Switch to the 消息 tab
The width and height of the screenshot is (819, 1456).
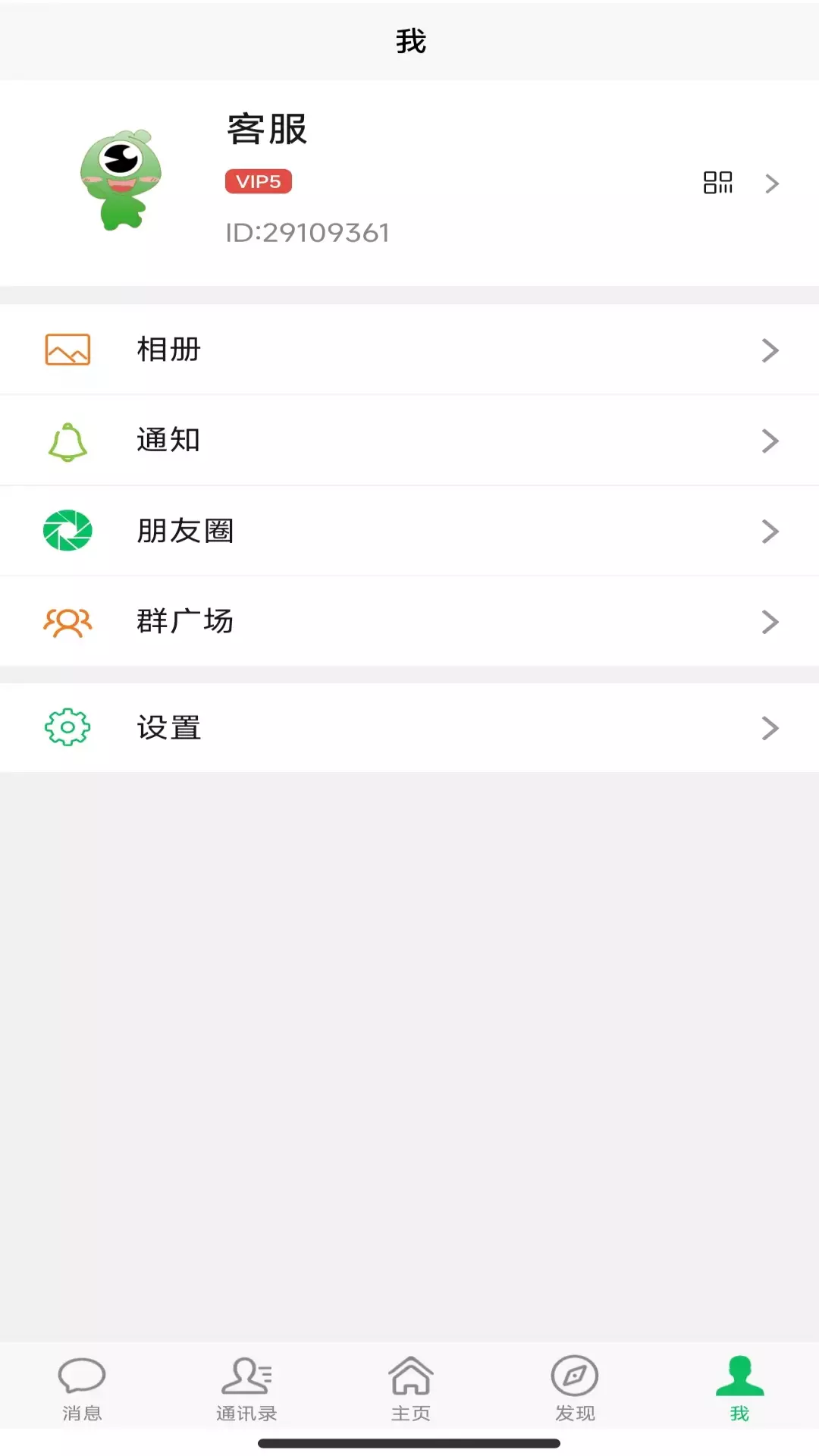[x=82, y=1389]
